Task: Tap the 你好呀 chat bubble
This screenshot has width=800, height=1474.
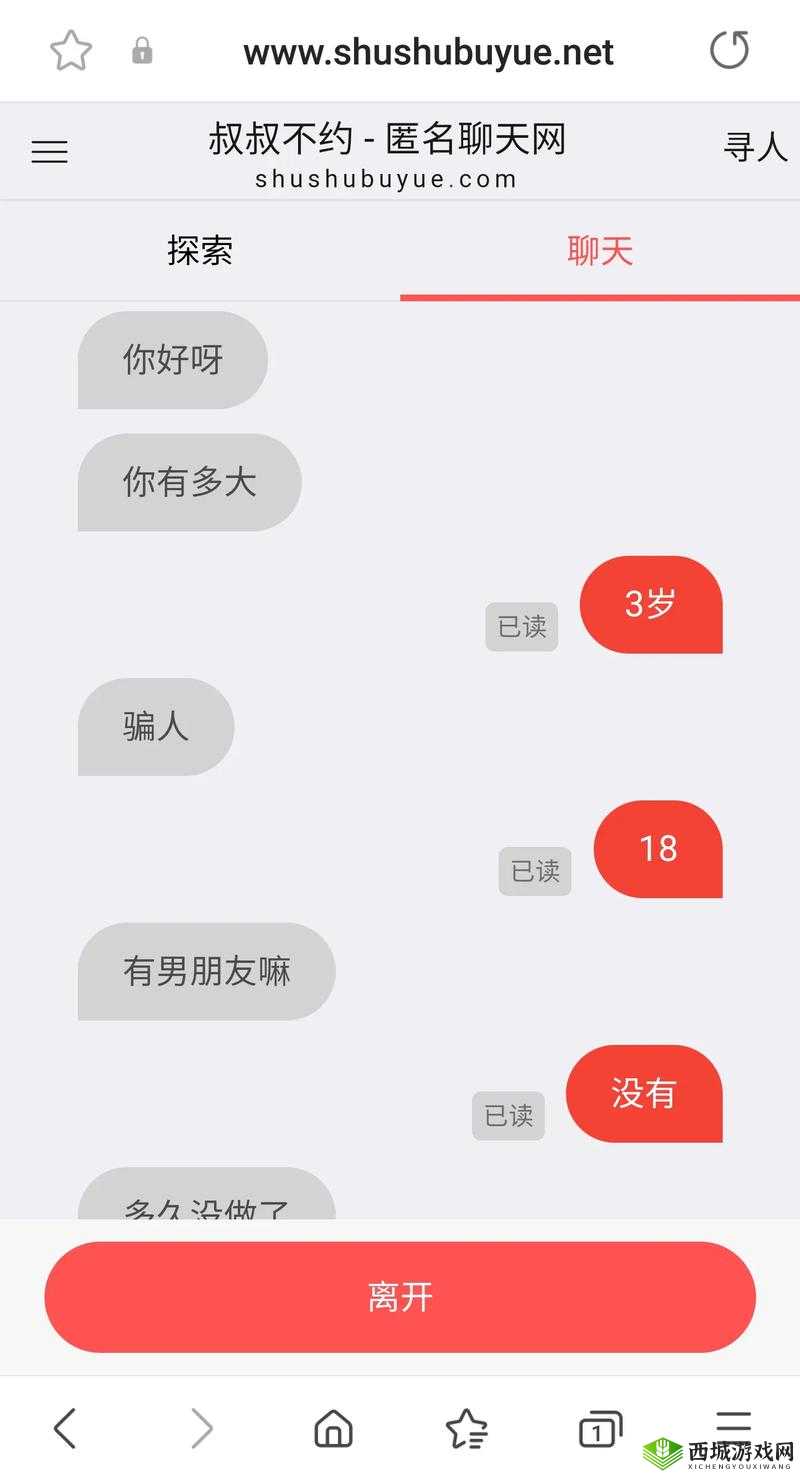Action: tap(172, 360)
